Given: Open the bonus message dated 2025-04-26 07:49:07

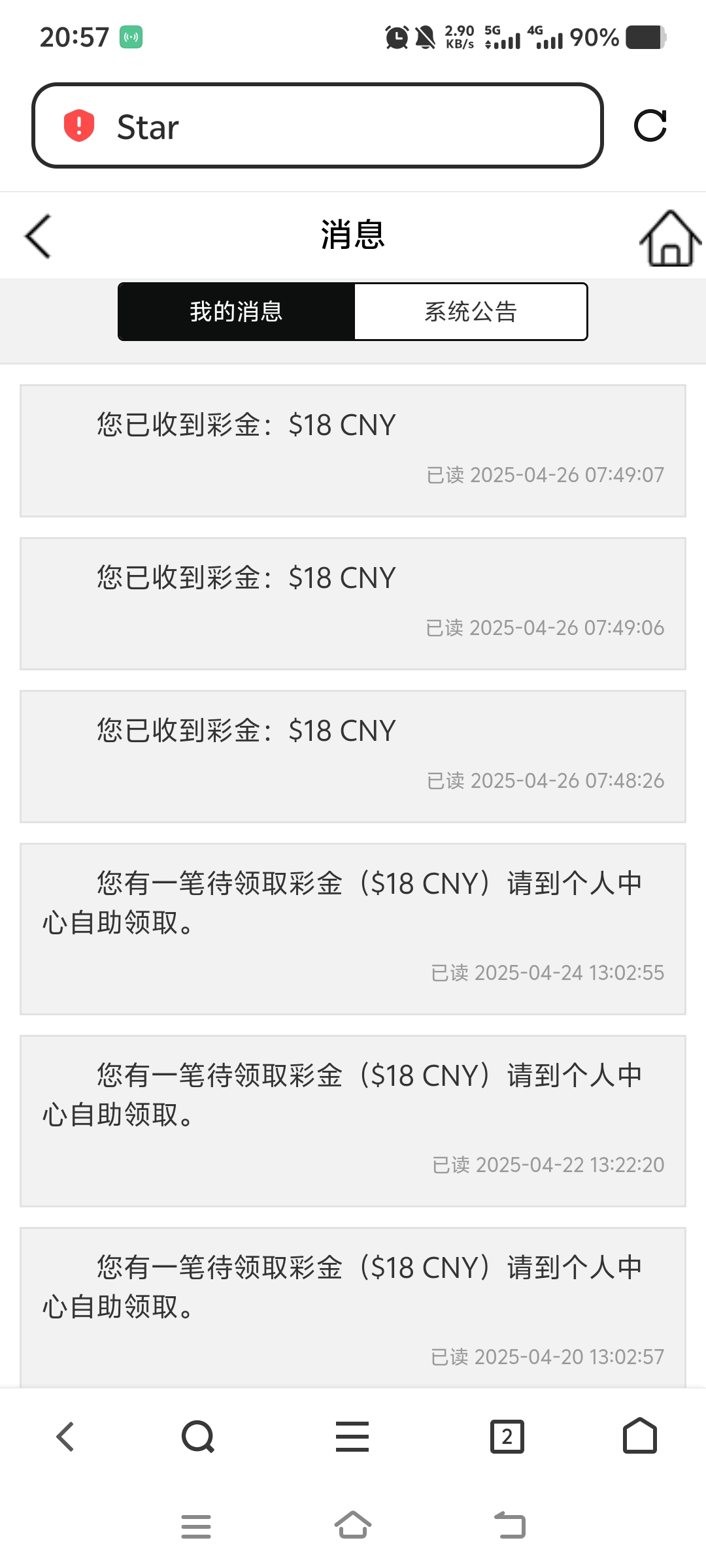Looking at the screenshot, I should click(x=353, y=451).
